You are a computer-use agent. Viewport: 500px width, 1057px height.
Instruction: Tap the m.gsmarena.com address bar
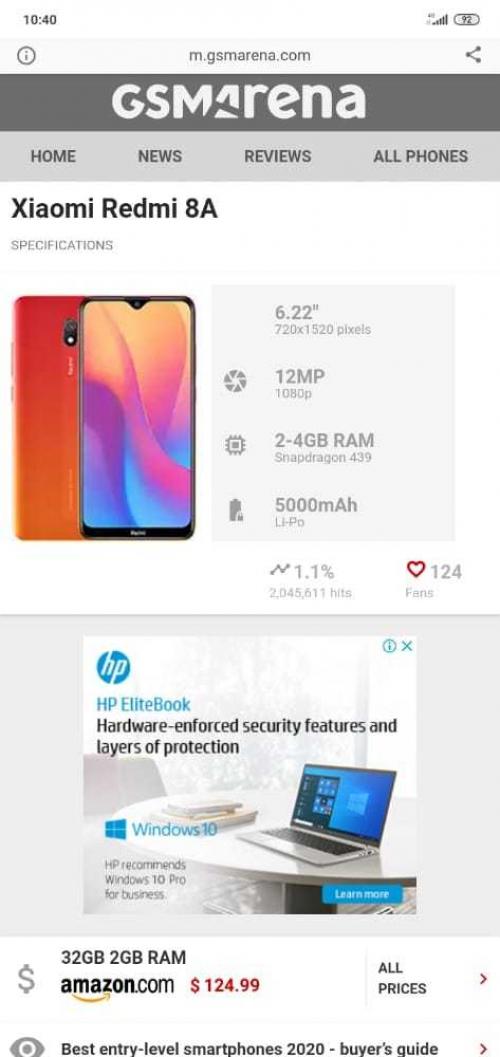[x=250, y=55]
